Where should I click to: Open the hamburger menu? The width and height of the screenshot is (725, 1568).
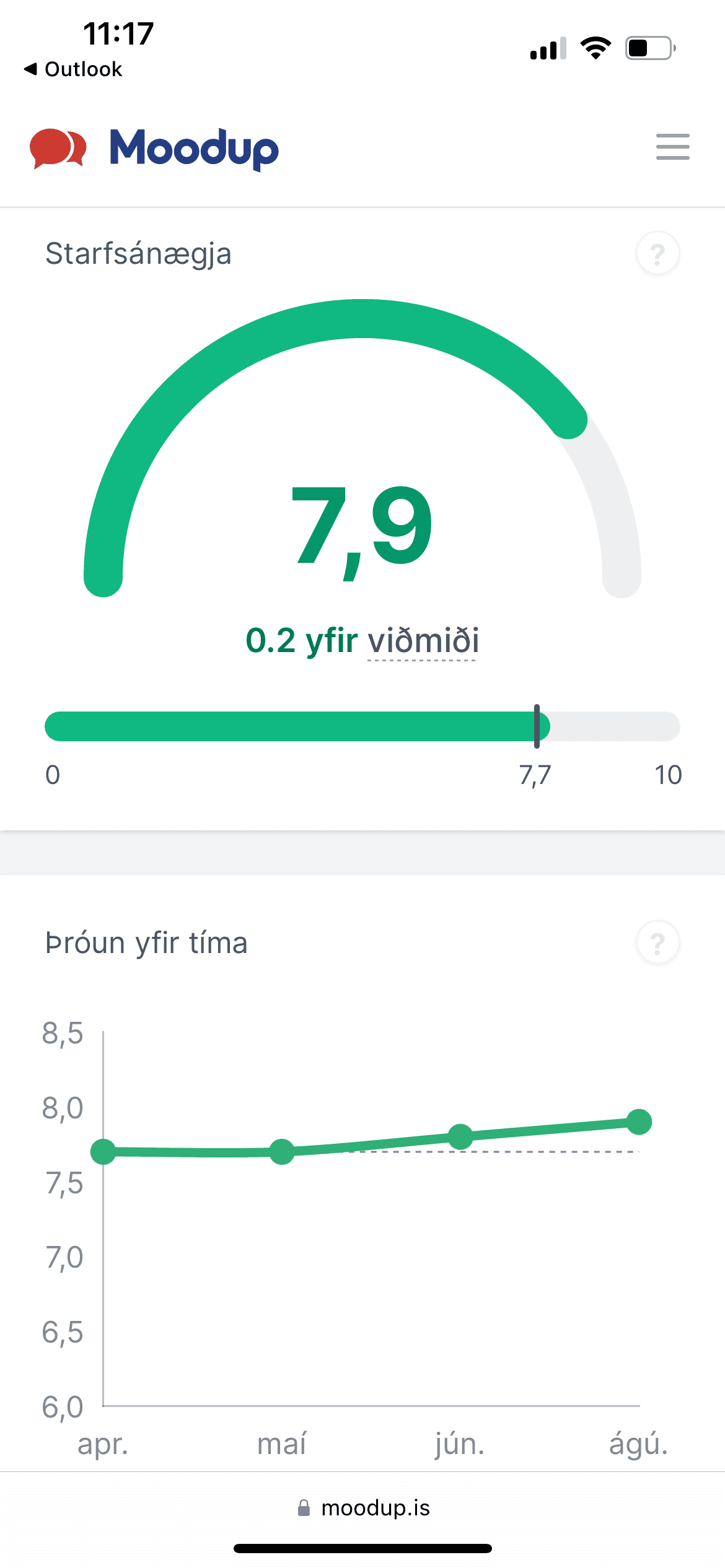click(x=672, y=147)
